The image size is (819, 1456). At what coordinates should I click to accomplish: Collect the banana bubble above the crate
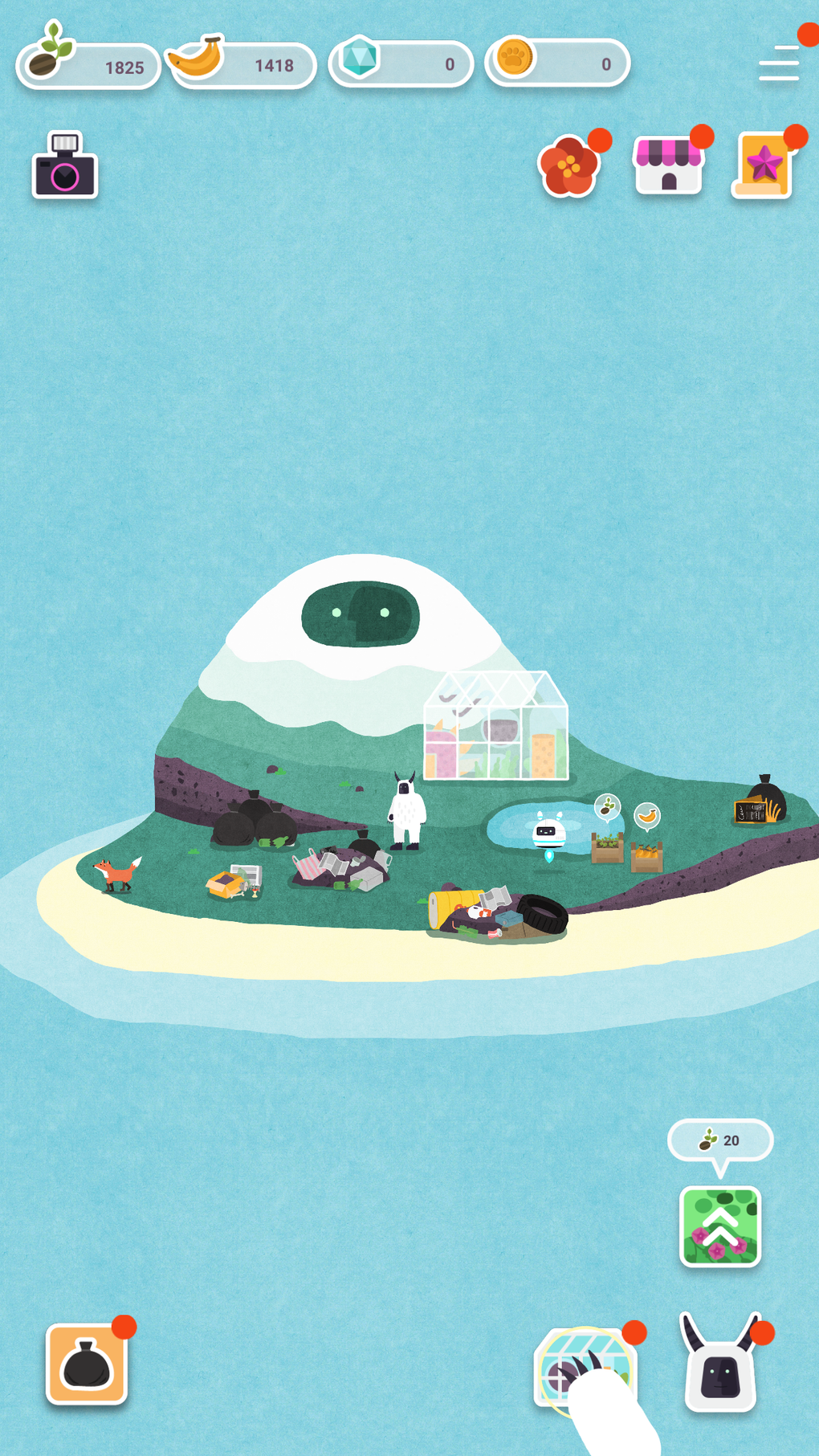click(x=647, y=817)
